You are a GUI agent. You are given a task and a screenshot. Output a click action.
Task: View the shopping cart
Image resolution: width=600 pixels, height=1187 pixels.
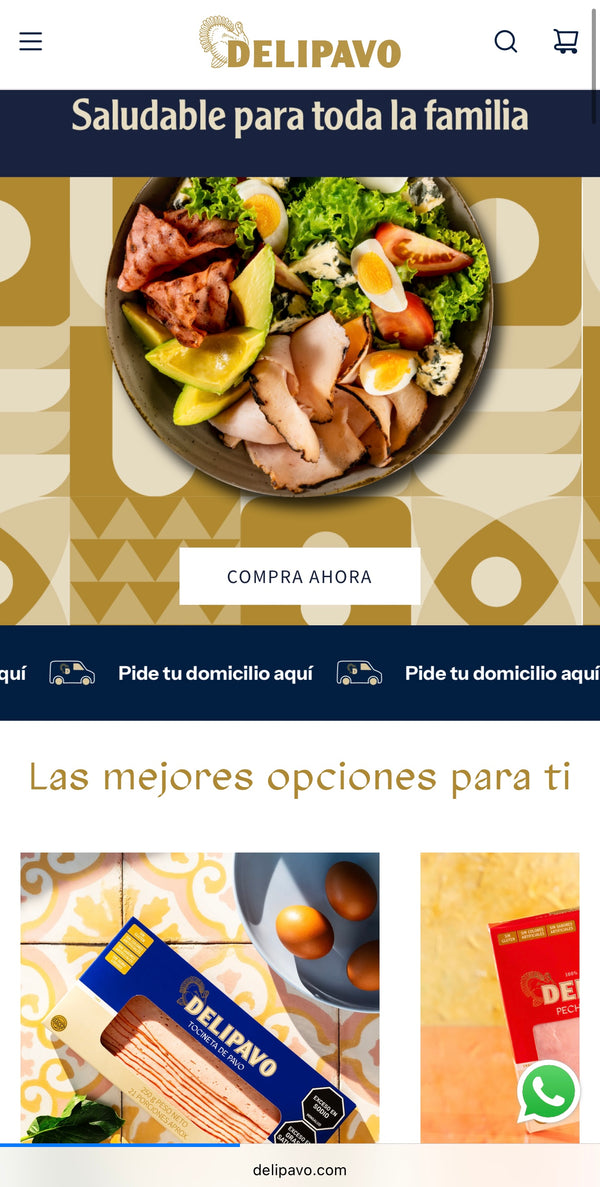(566, 42)
